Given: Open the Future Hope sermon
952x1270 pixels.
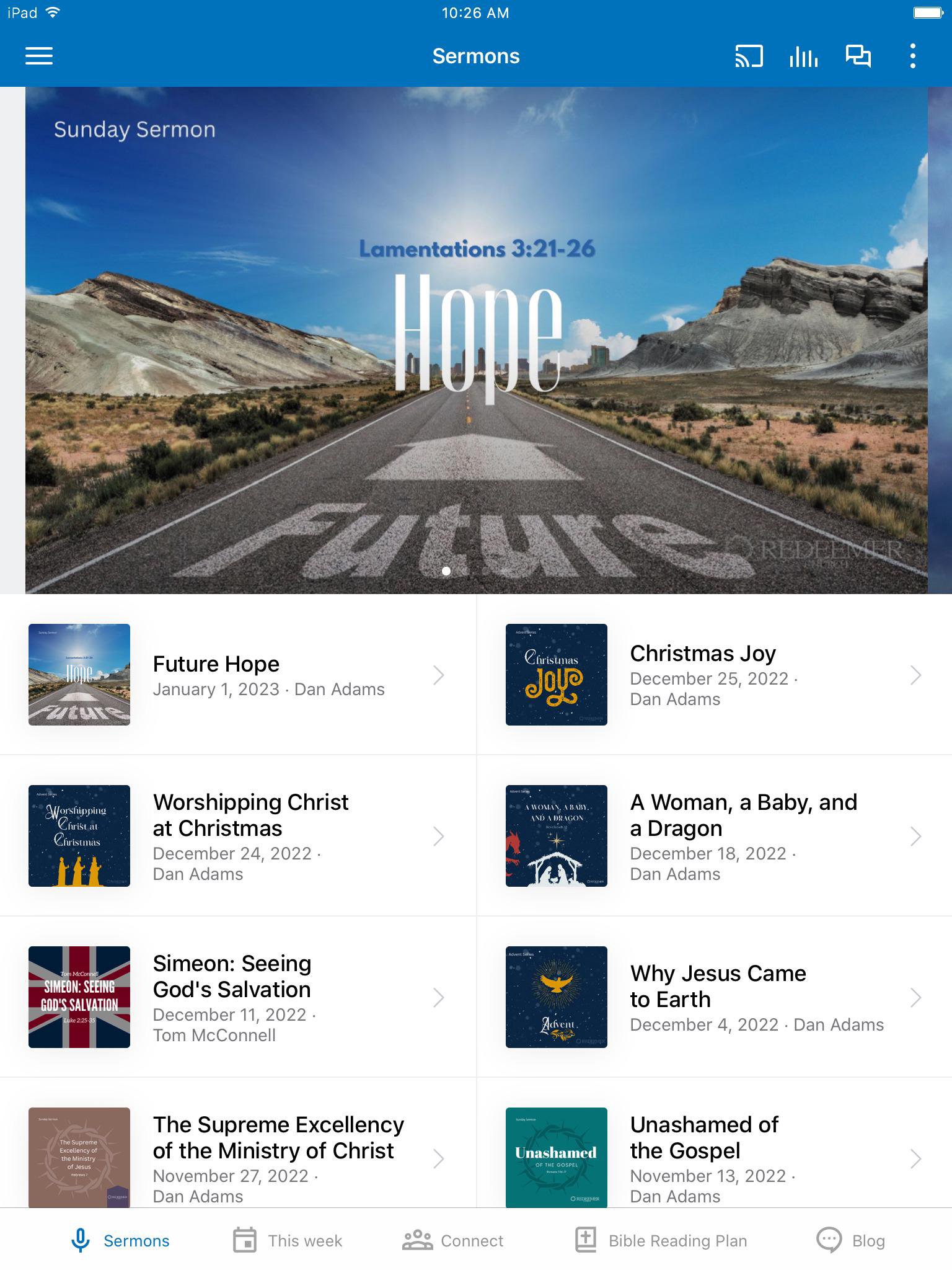Looking at the screenshot, I should pyautogui.click(x=238, y=675).
